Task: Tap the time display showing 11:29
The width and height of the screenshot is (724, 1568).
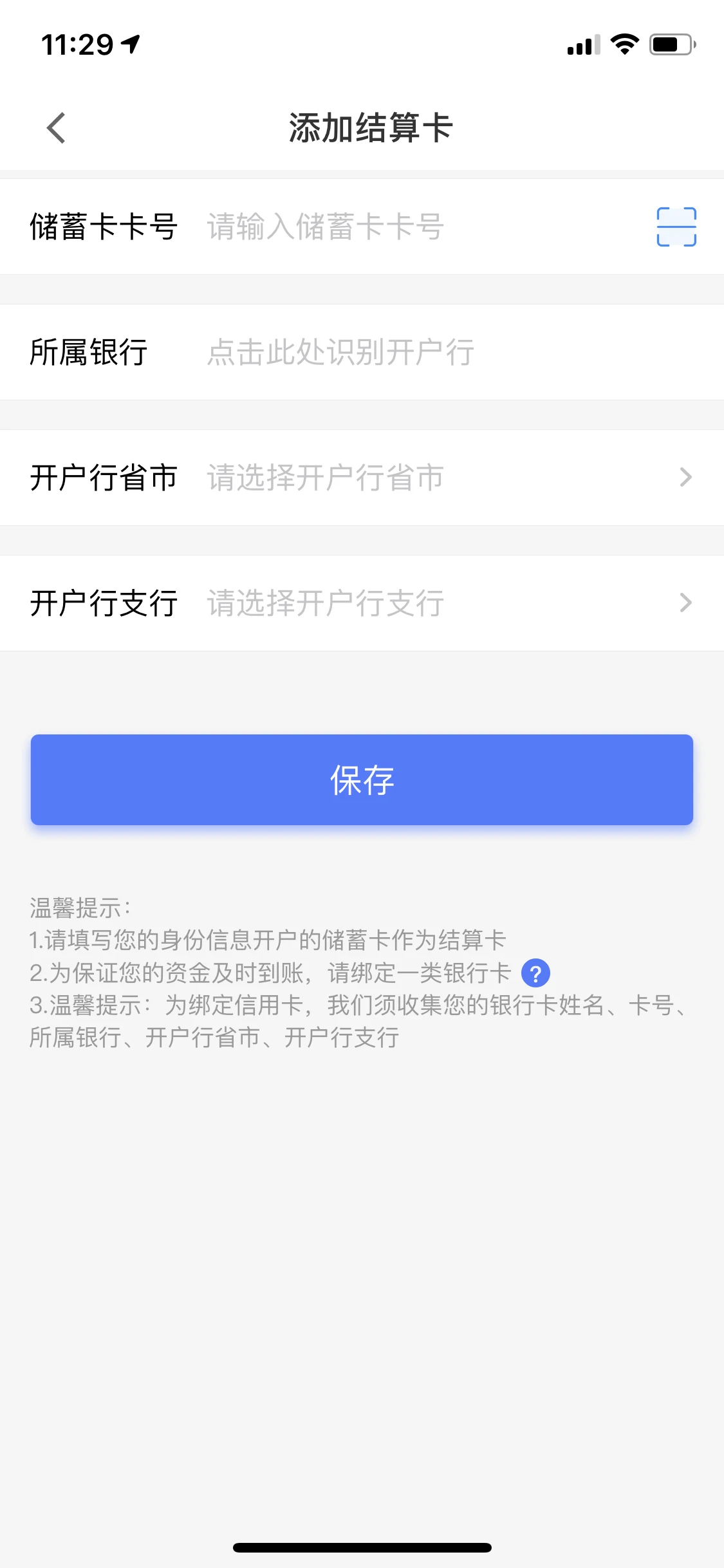Action: click(77, 44)
